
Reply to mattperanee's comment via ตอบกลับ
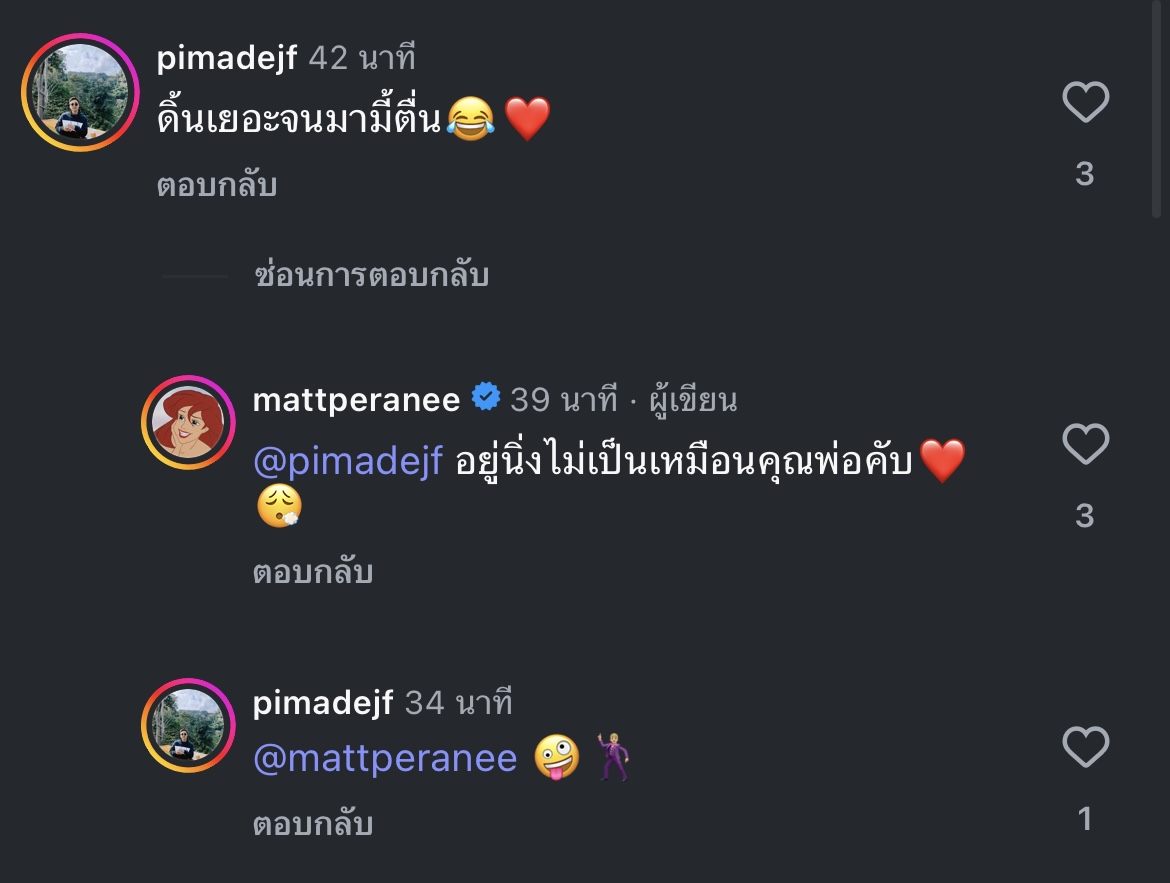pos(313,572)
